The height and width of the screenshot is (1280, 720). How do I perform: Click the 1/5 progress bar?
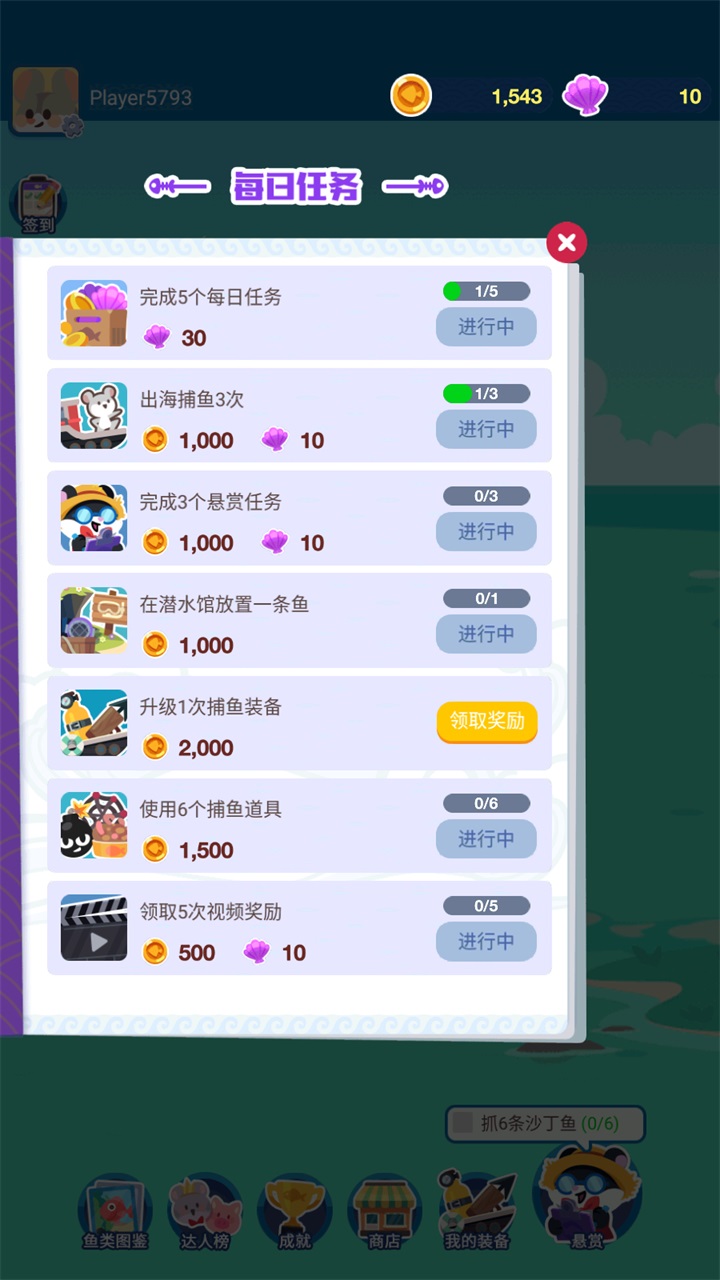(487, 290)
